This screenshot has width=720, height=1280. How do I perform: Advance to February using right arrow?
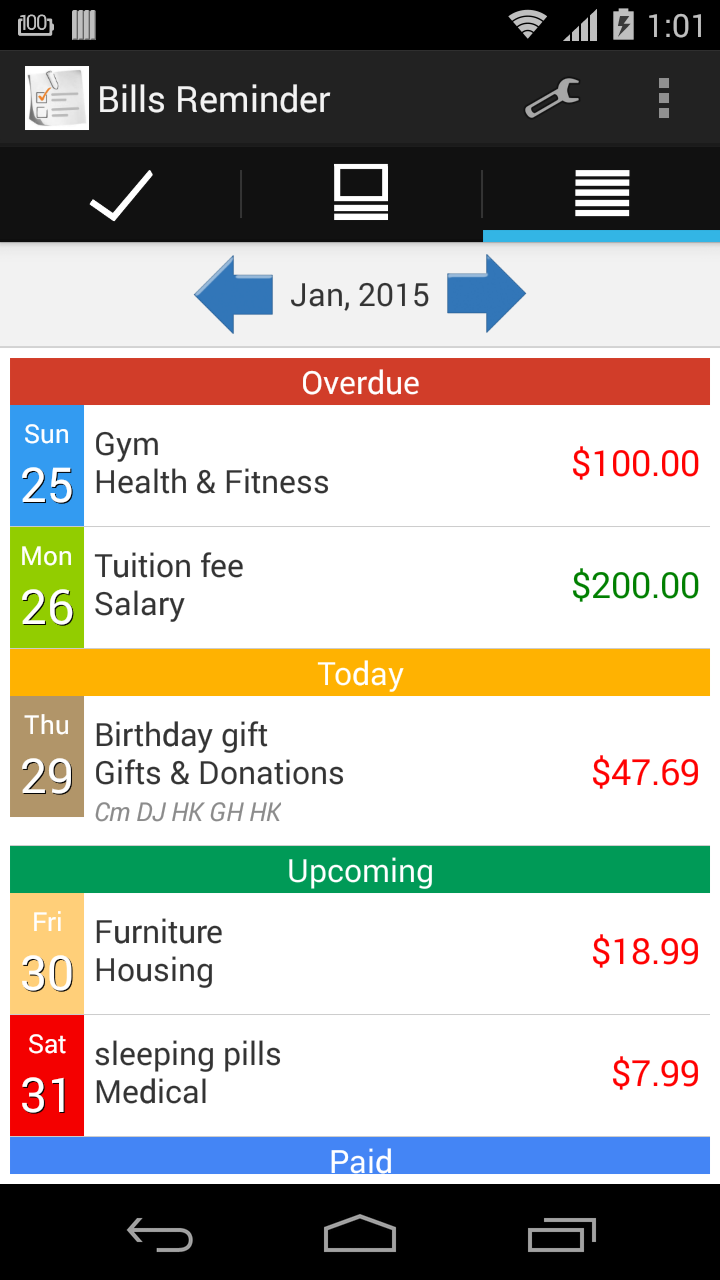[x=487, y=293]
